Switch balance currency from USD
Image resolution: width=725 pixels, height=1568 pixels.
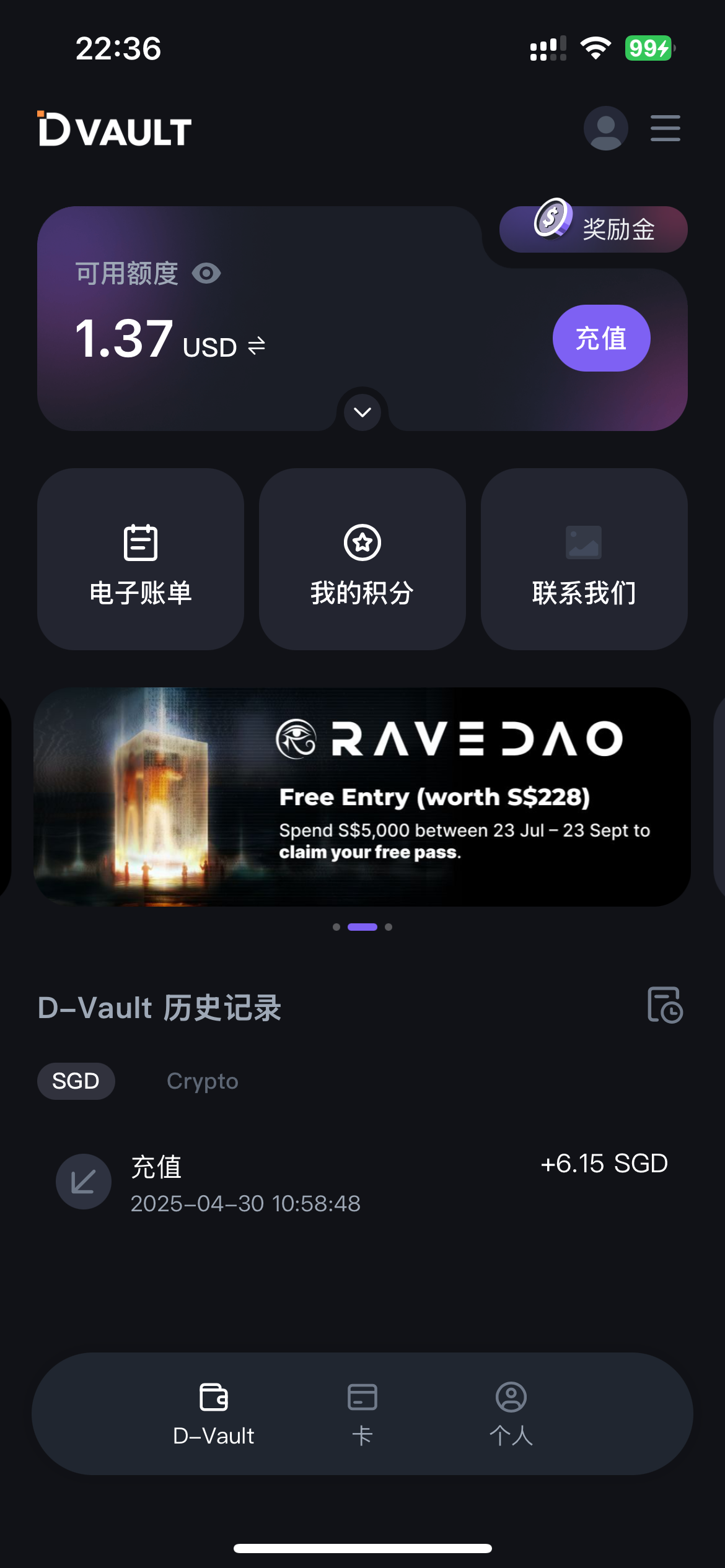257,346
